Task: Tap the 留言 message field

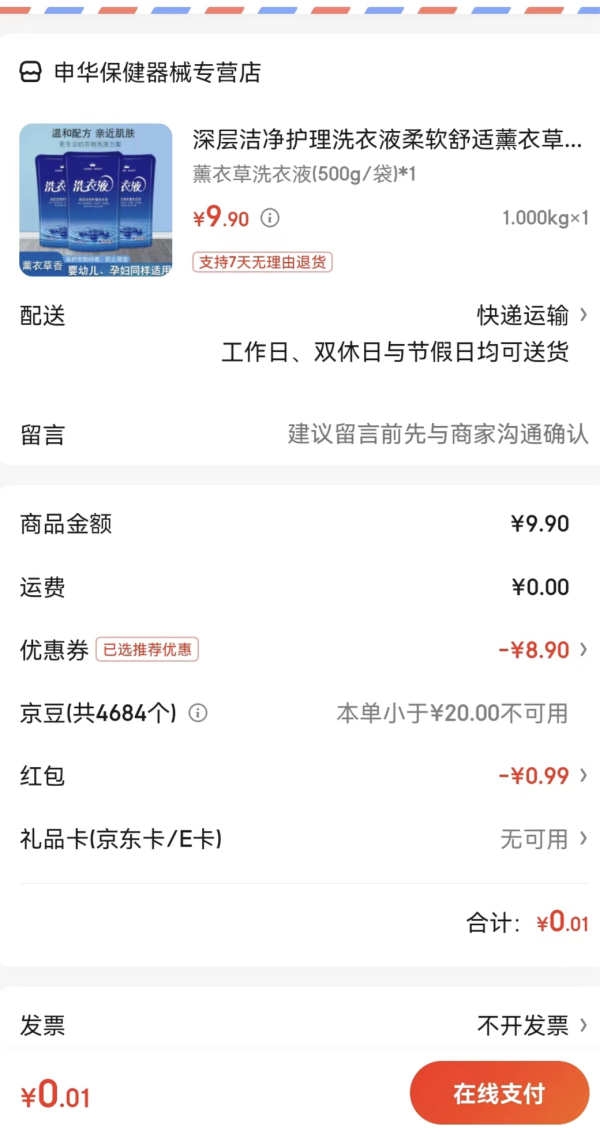Action: tap(300, 435)
